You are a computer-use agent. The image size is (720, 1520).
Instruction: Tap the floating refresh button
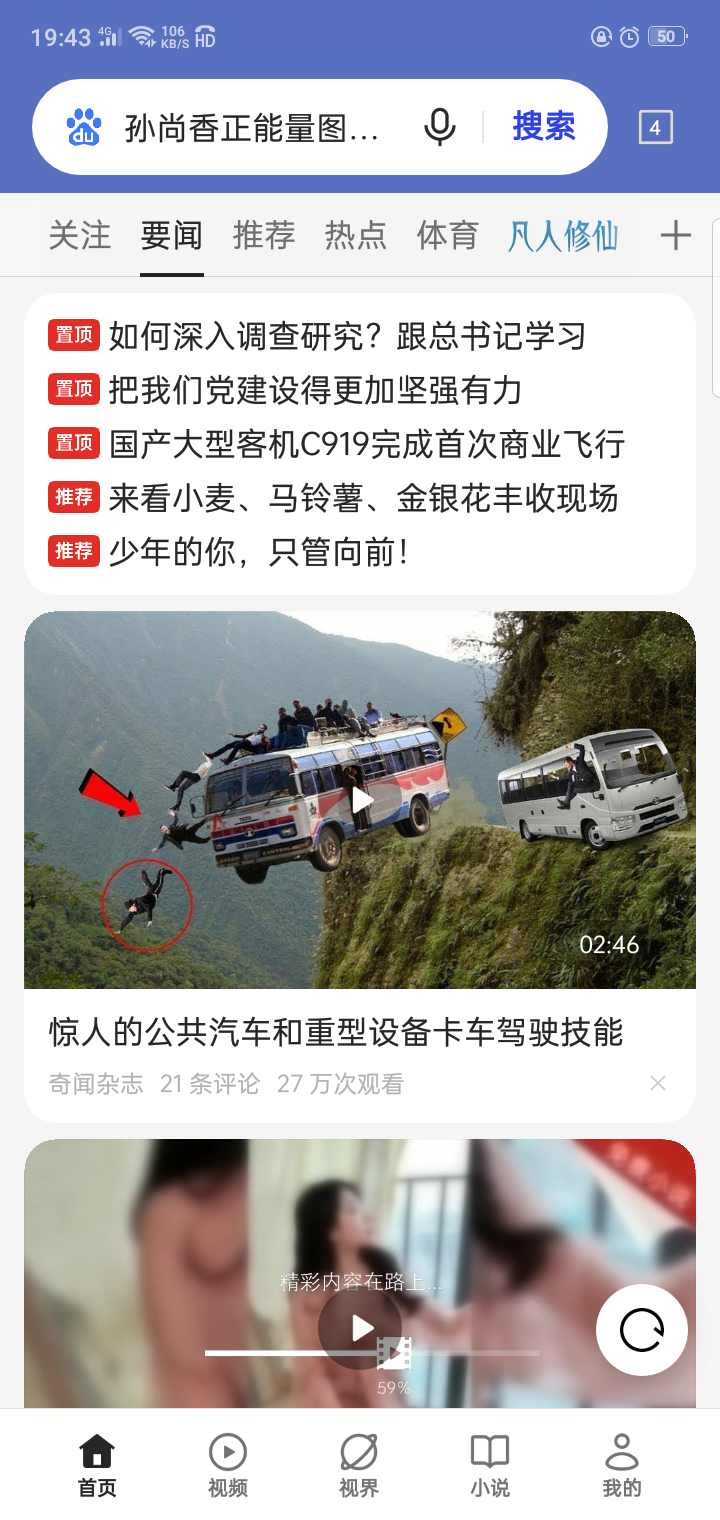(x=642, y=1330)
